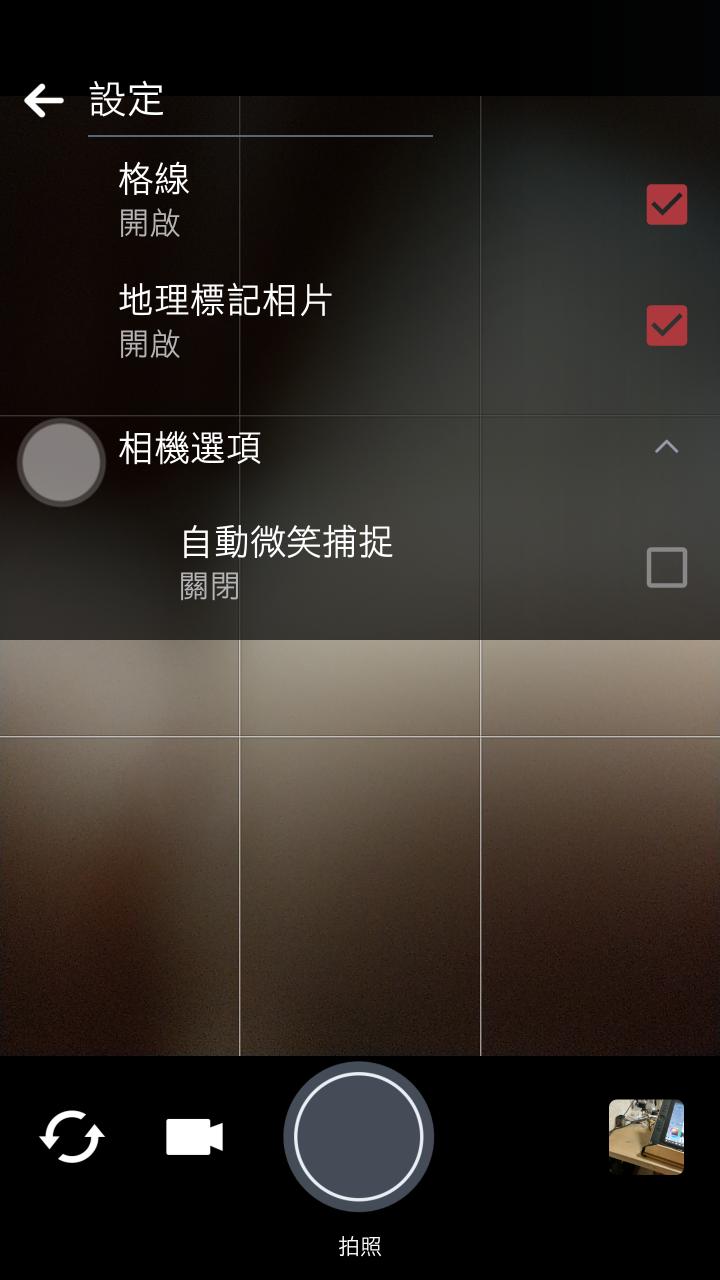Screen dimensions: 720x1280
Task: Open the last photo thumbnail
Action: click(646, 1137)
